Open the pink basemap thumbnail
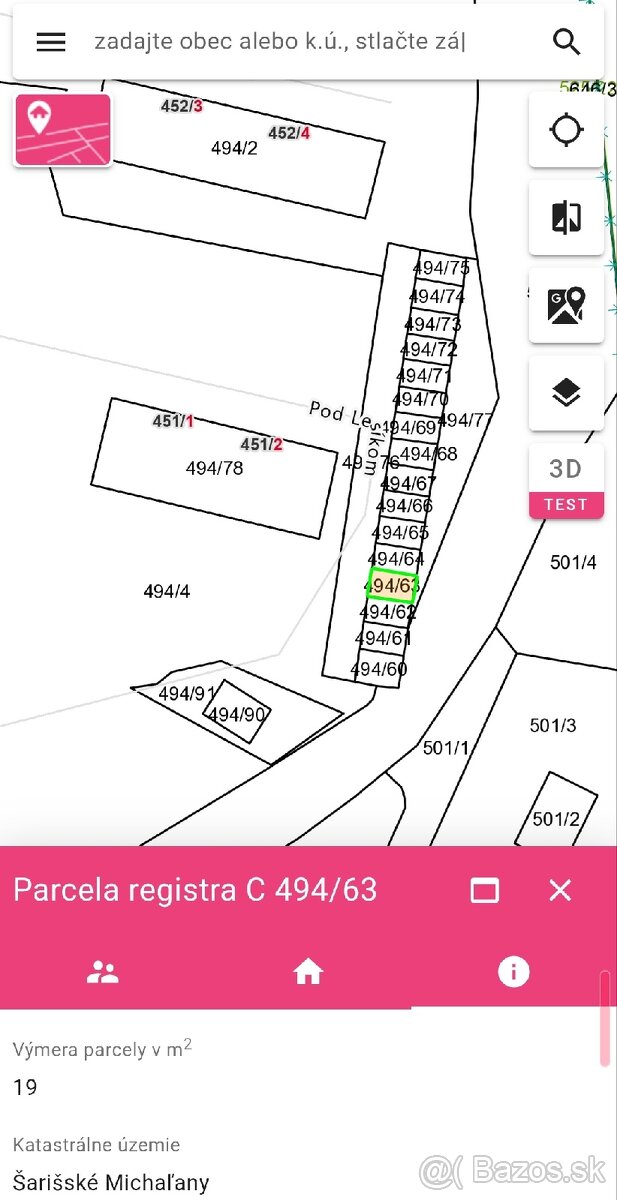Image resolution: width=617 pixels, height=1200 pixels. click(63, 130)
